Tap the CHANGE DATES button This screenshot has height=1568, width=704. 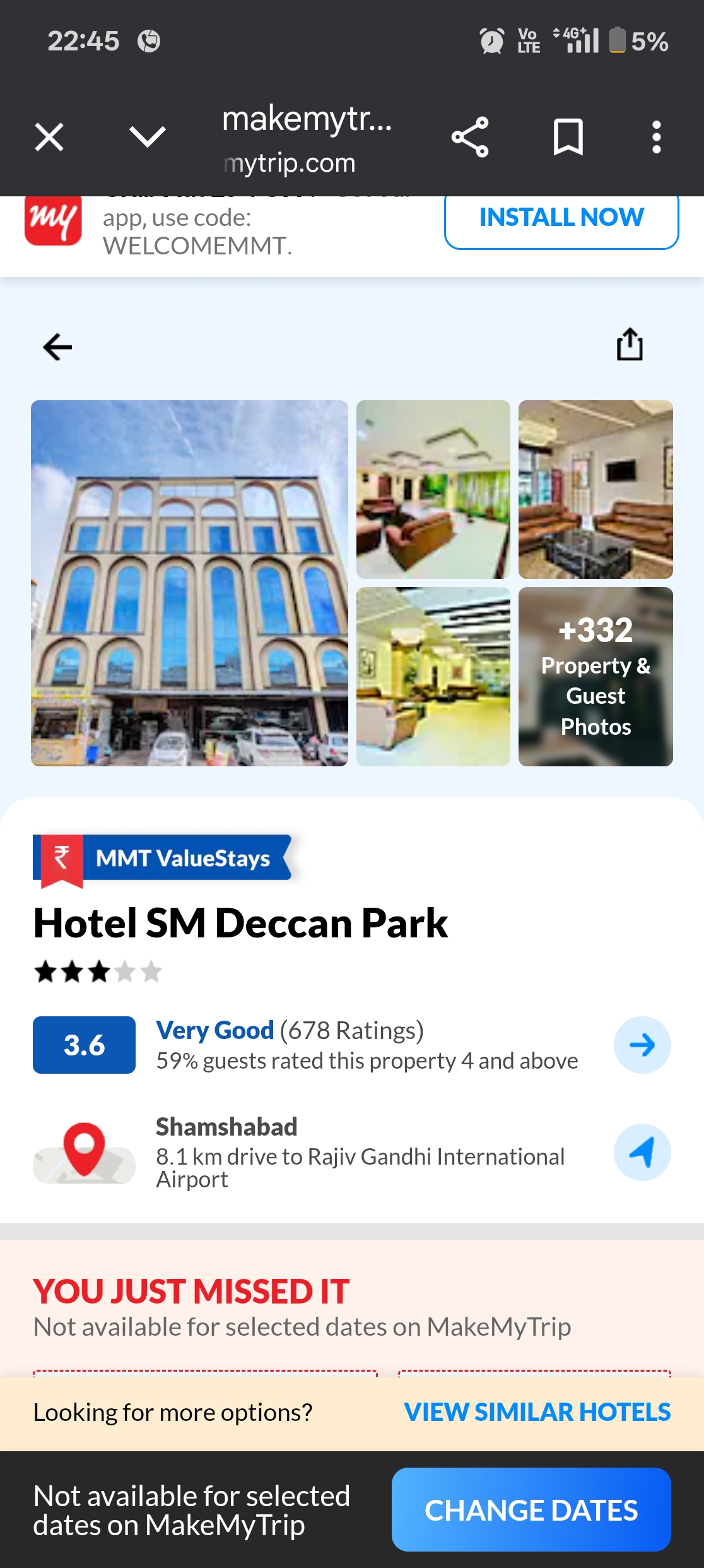531,1510
